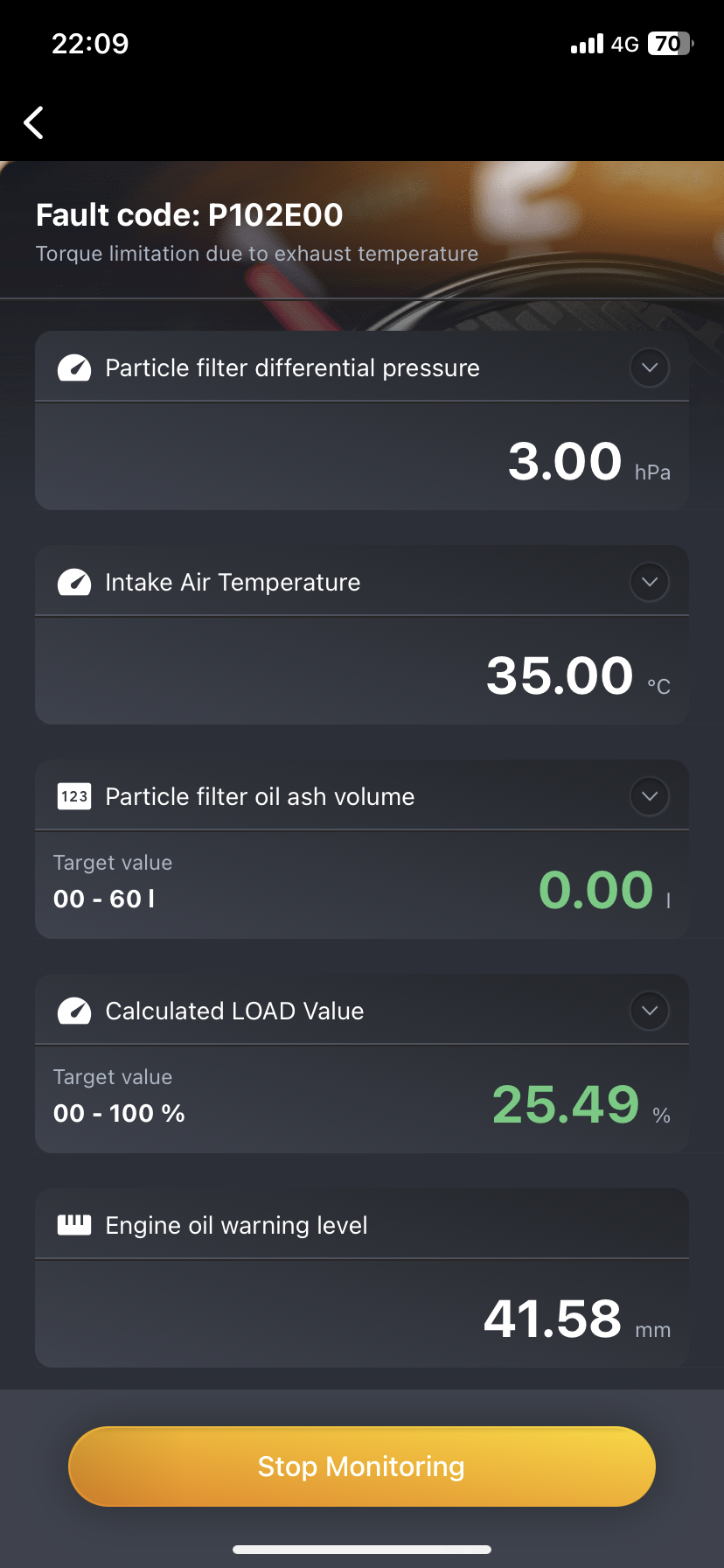Expand the Intake Air Temperature card
This screenshot has width=724, height=1568.
coord(649,582)
